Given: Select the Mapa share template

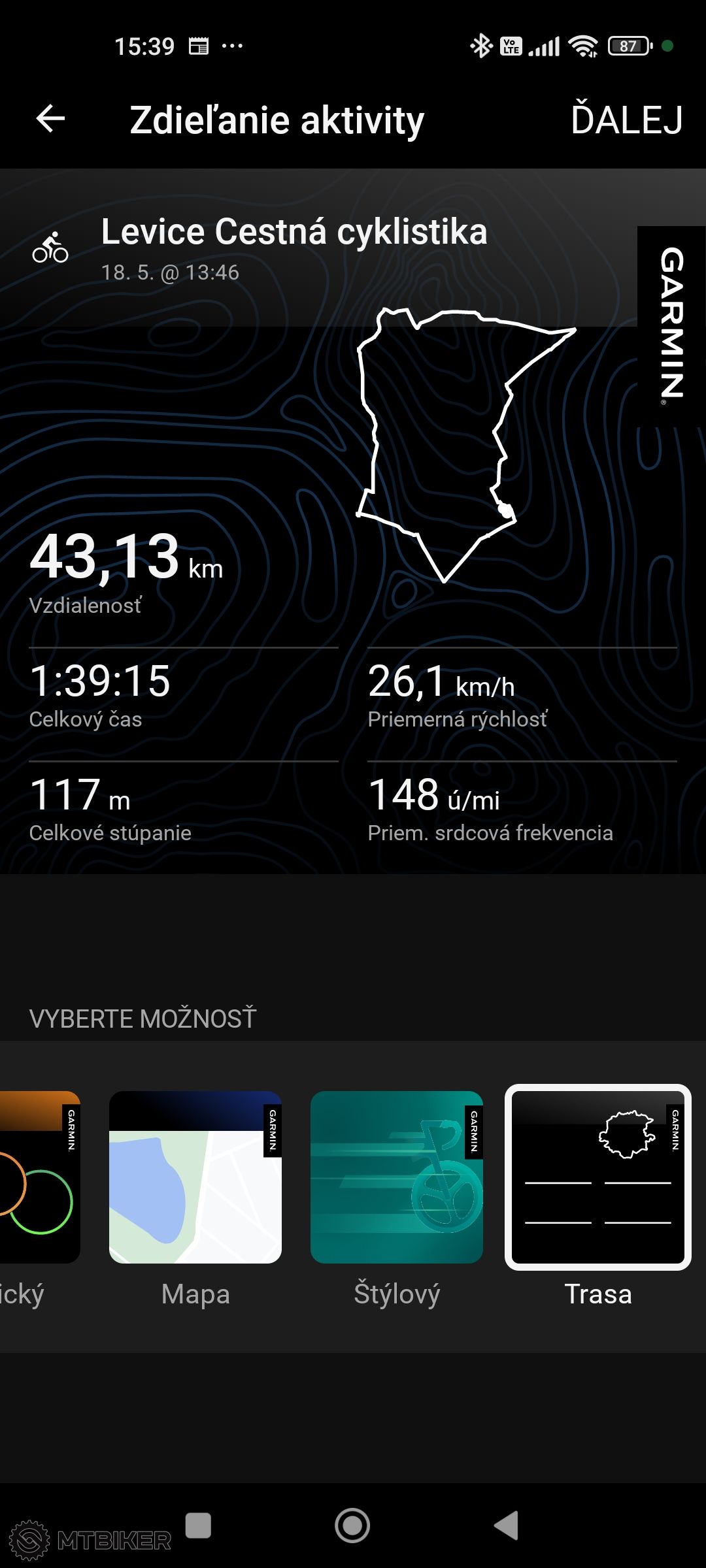Looking at the screenshot, I should (195, 1177).
